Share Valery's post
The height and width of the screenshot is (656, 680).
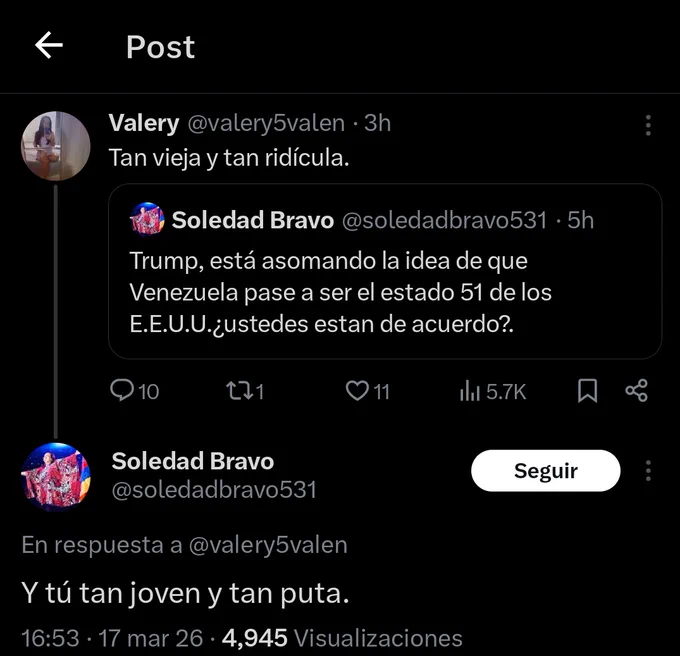tap(637, 390)
